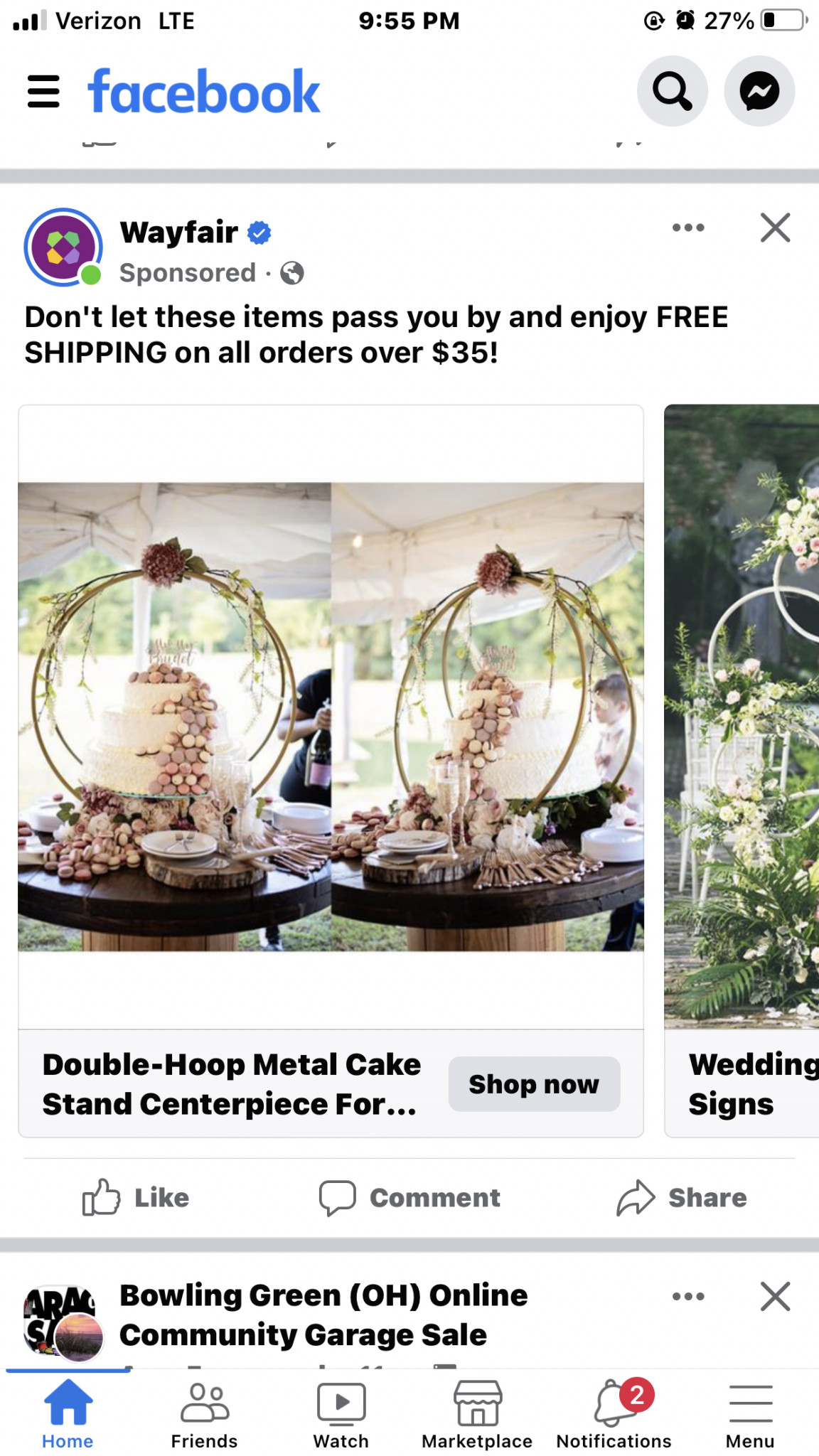
Task: Open Messenger chats
Action: 759,91
